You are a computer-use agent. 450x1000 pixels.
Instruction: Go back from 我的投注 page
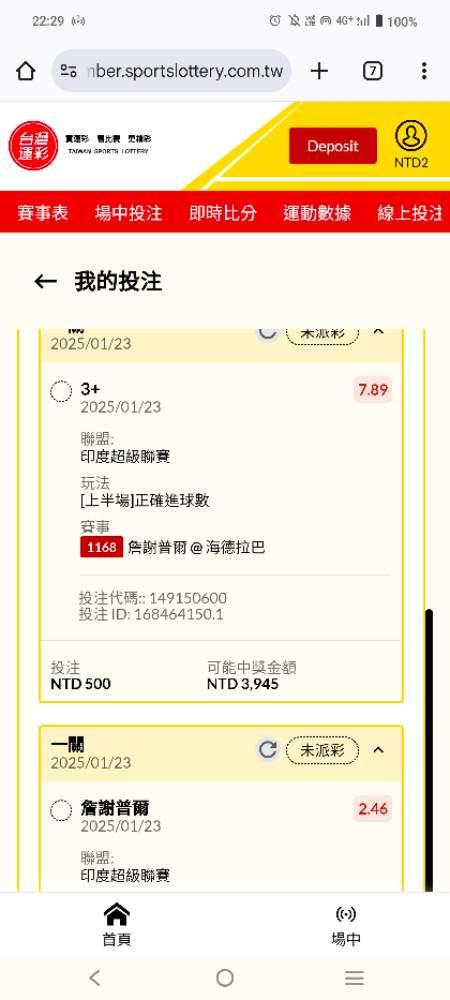(45, 281)
